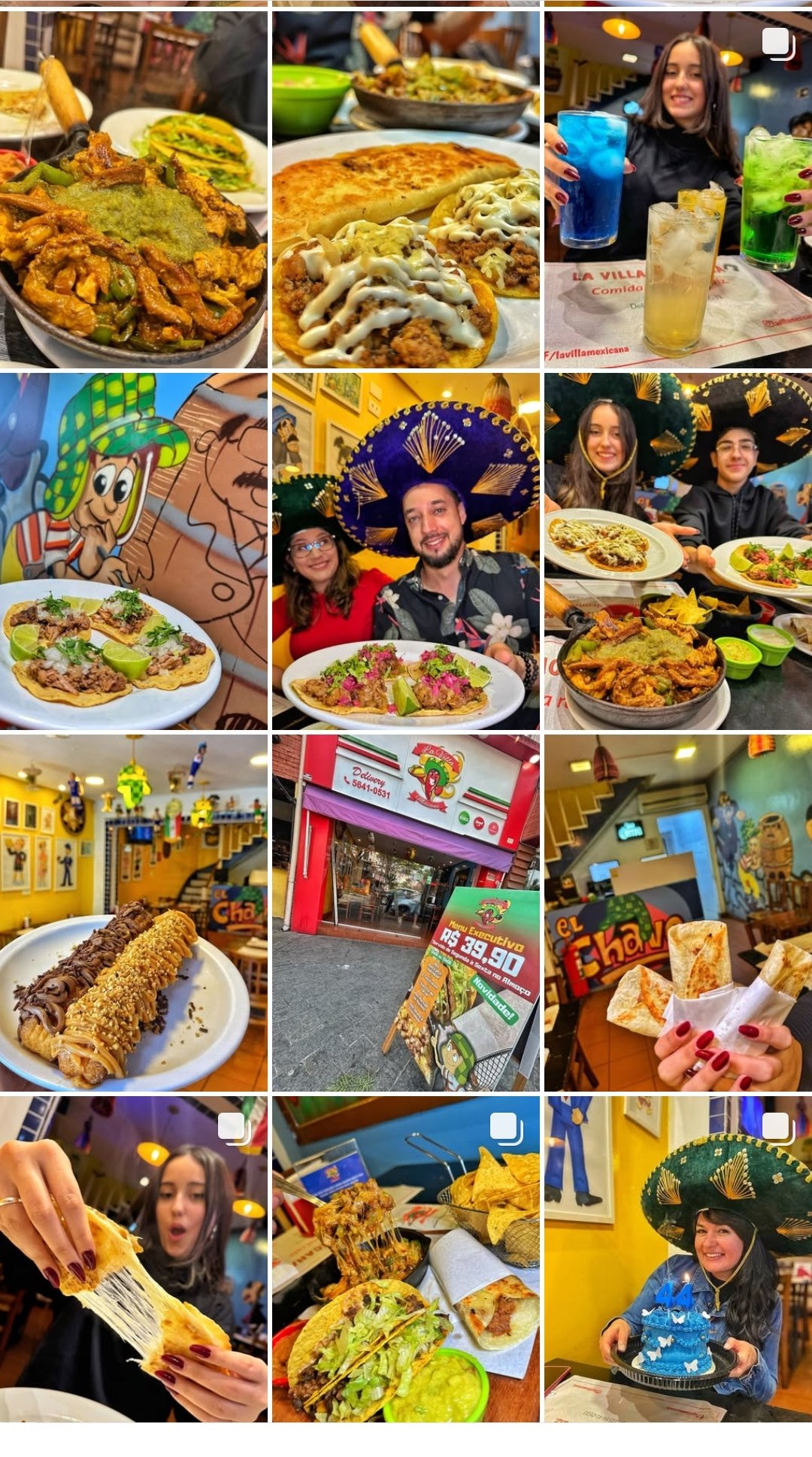Open the couple in purple sombrero post
Image resolution: width=812 pixels, height=1457 pixels.
pyautogui.click(x=405, y=551)
